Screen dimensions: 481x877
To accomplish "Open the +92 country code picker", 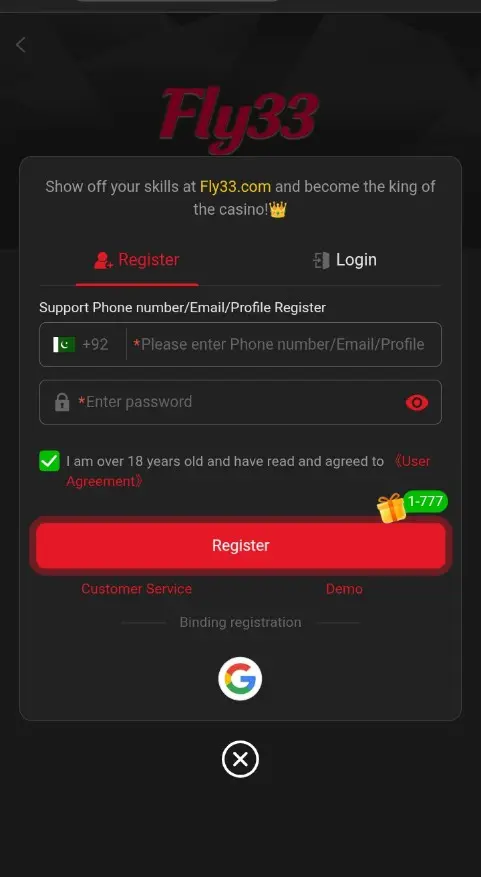I will [x=81, y=345].
